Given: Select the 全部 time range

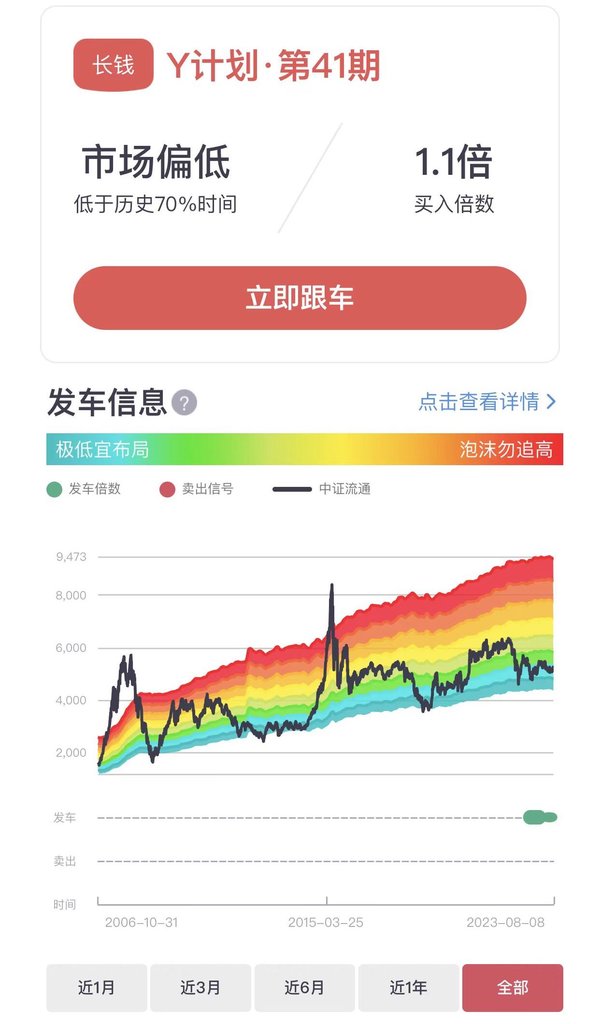Looking at the screenshot, I should click(x=513, y=987).
